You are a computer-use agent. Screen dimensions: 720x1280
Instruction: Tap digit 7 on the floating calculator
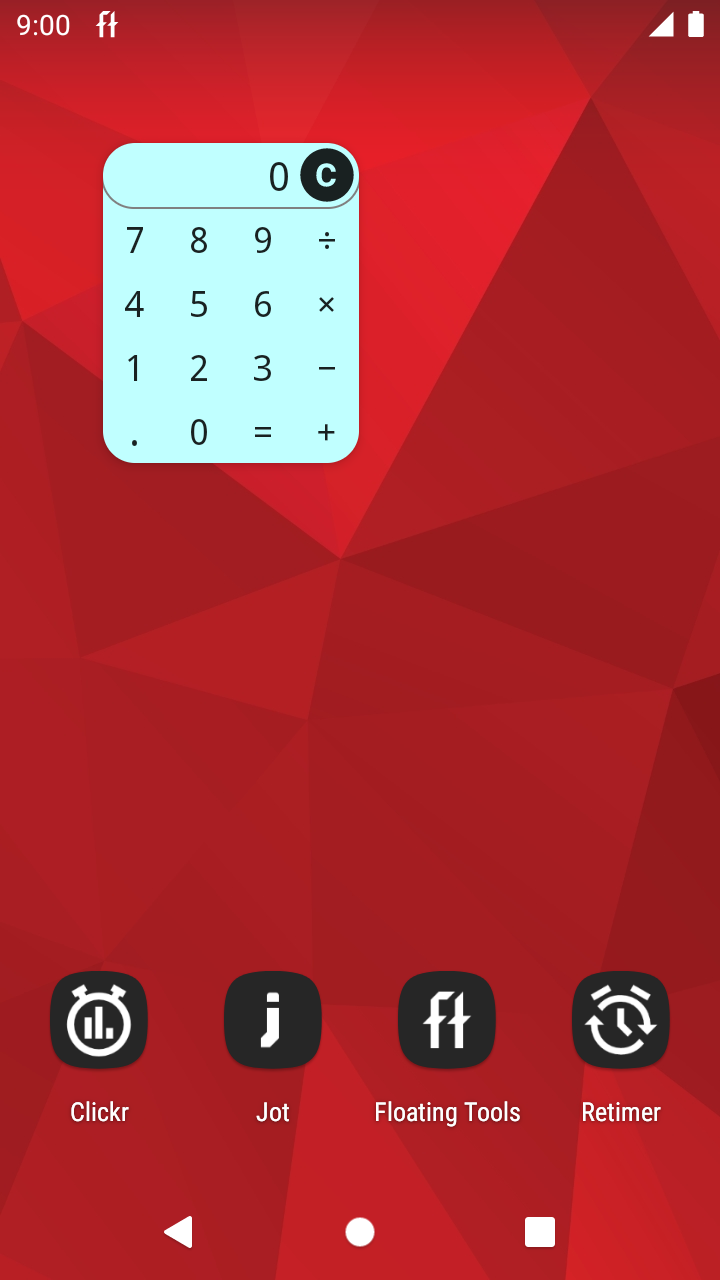coord(134,240)
